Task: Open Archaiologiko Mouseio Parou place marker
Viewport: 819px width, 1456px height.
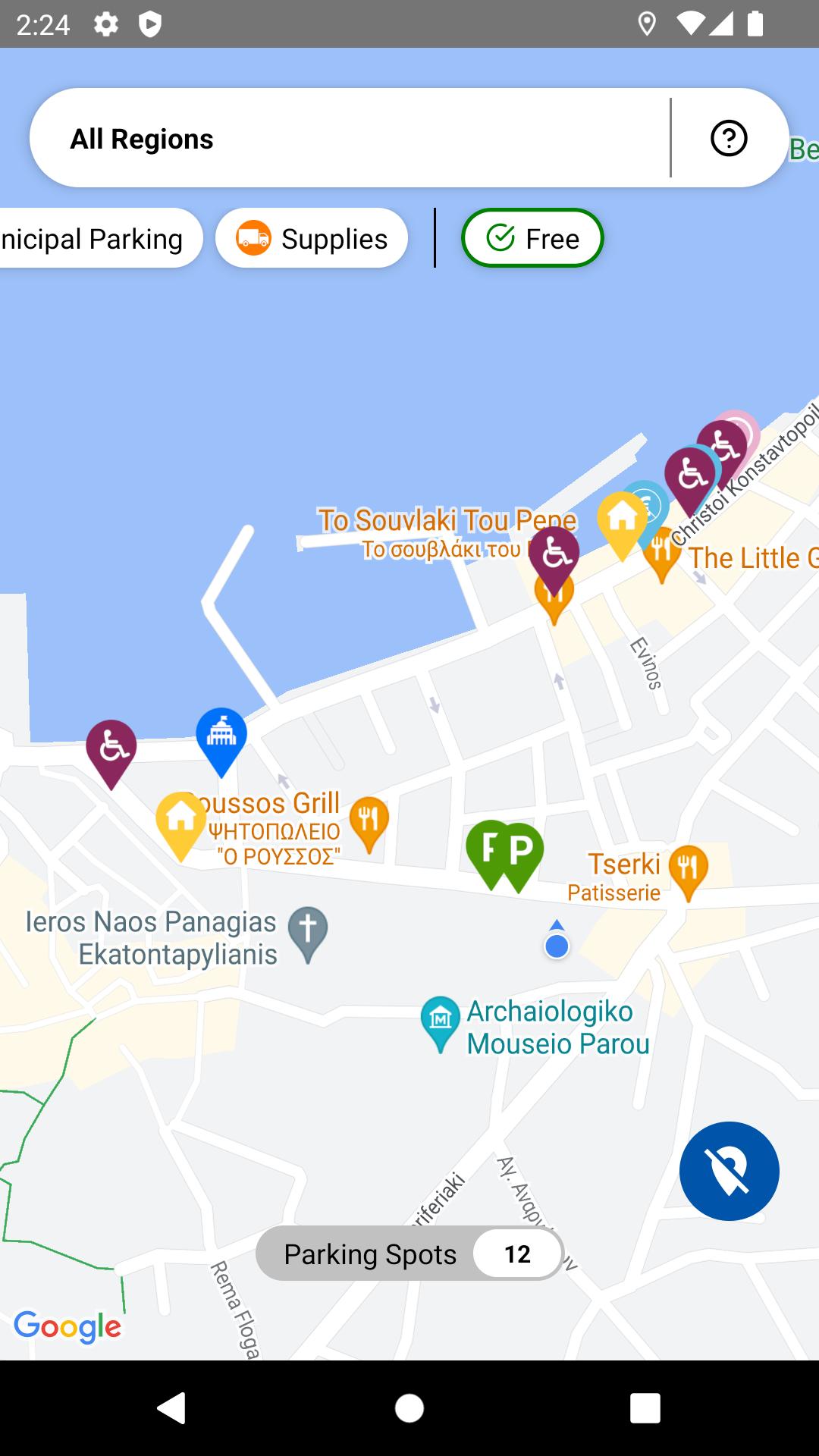Action: [x=441, y=1025]
